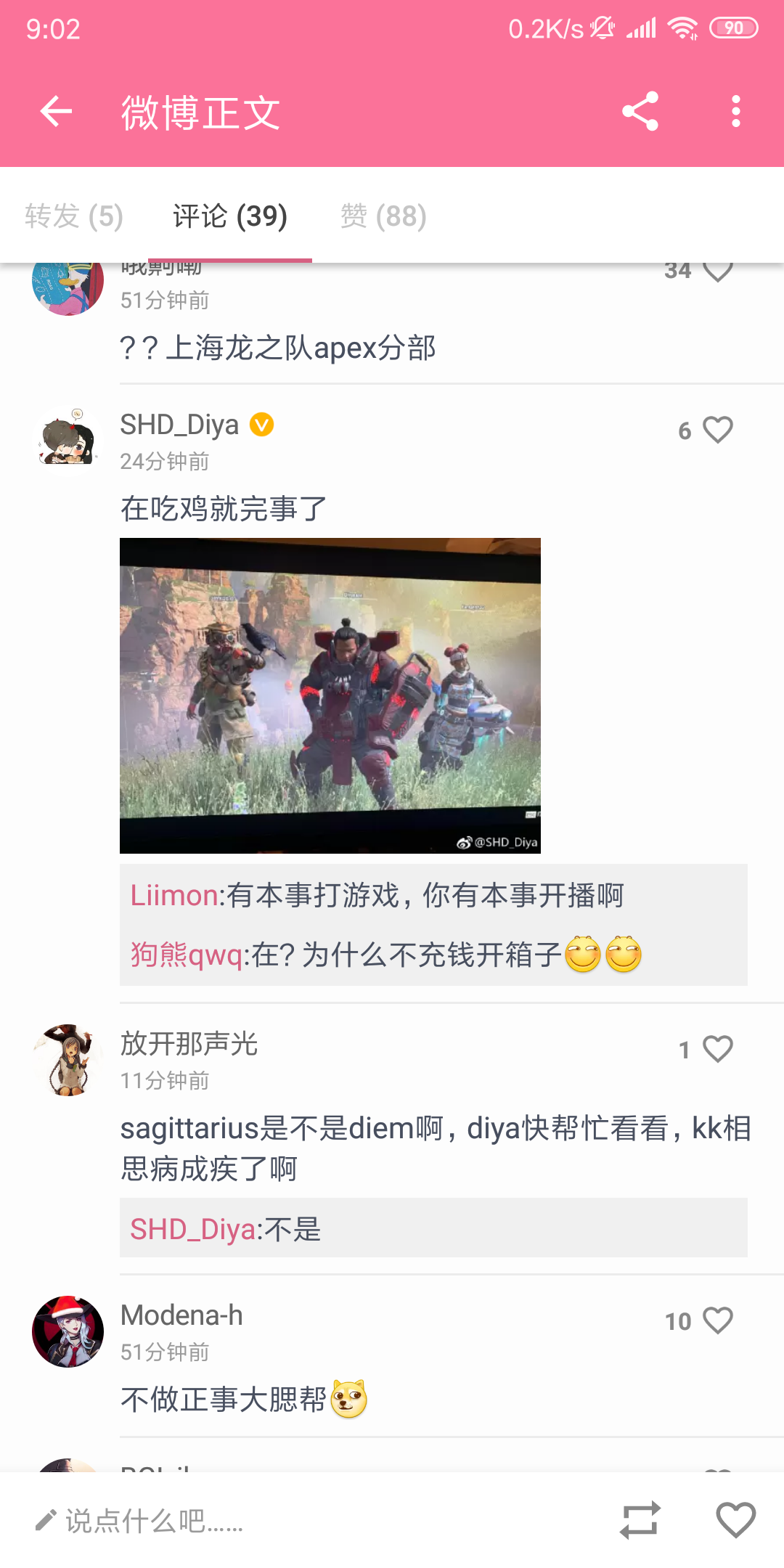Screen dimensions: 784x1568
Task: Open SHD_Diya link in the 不是 reply
Action: [x=192, y=1229]
